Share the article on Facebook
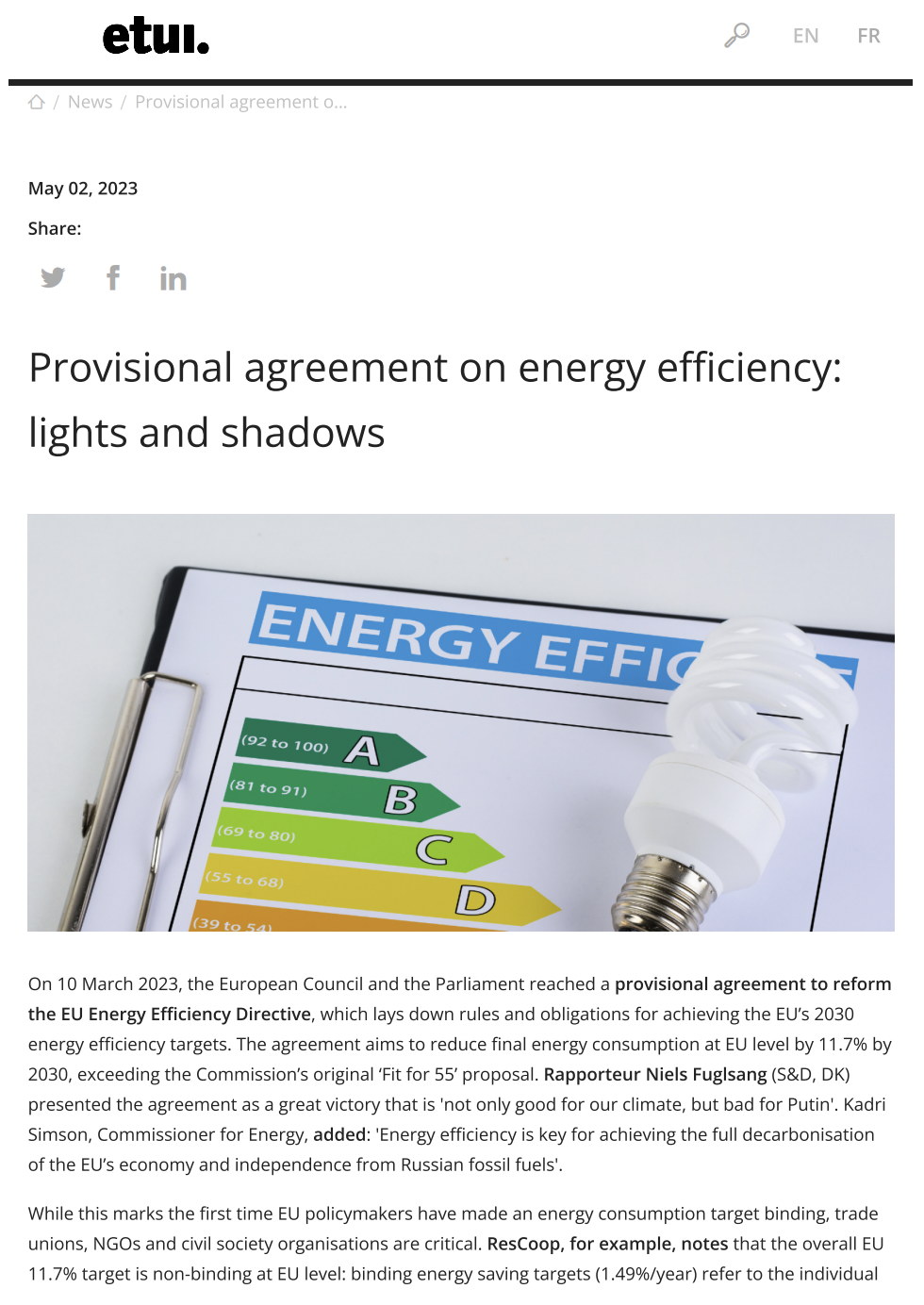Viewport: 924px width, 1305px height. pyautogui.click(x=113, y=277)
